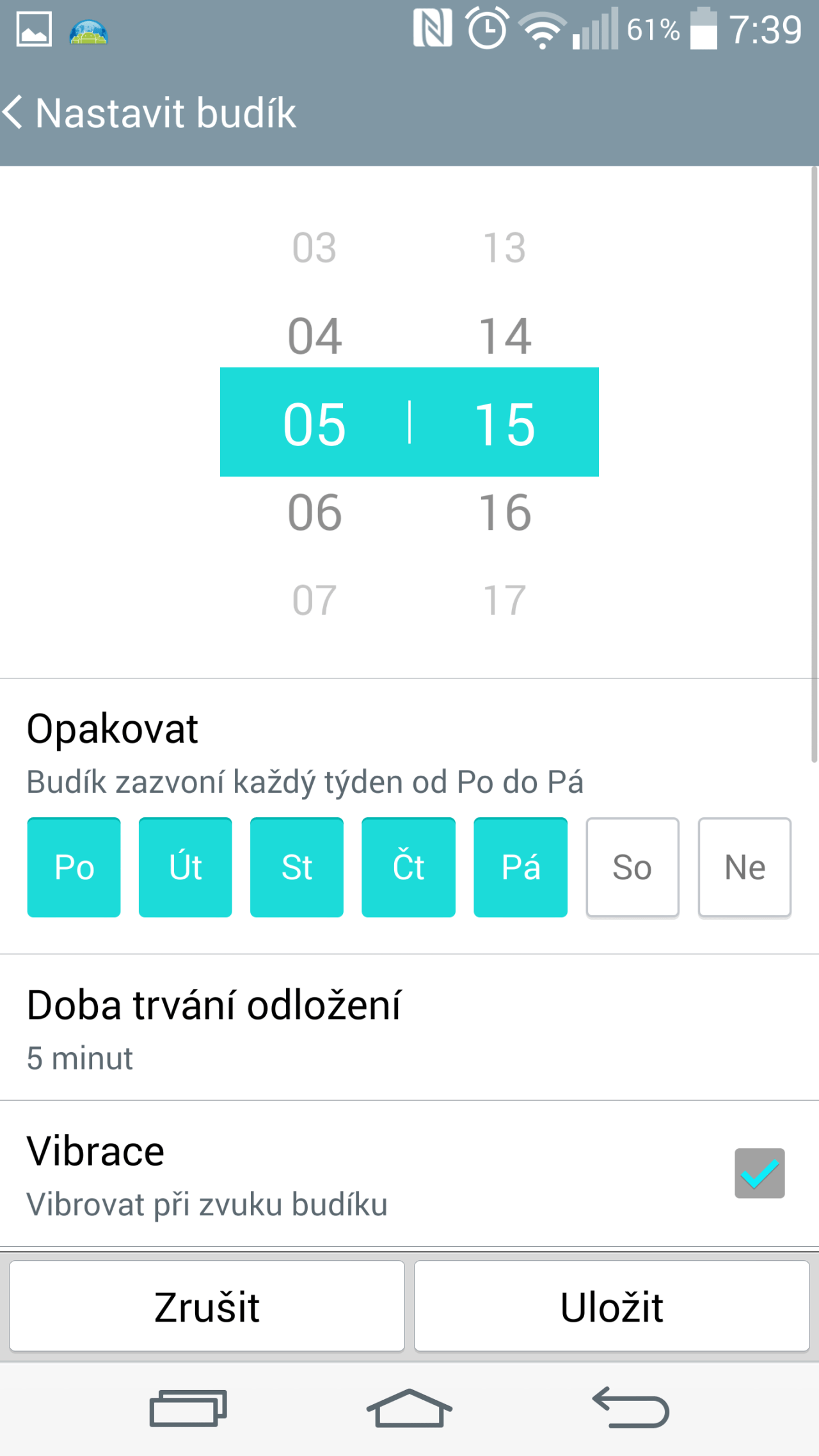Uncheck the Vibrace checkbox

pos(759,1173)
